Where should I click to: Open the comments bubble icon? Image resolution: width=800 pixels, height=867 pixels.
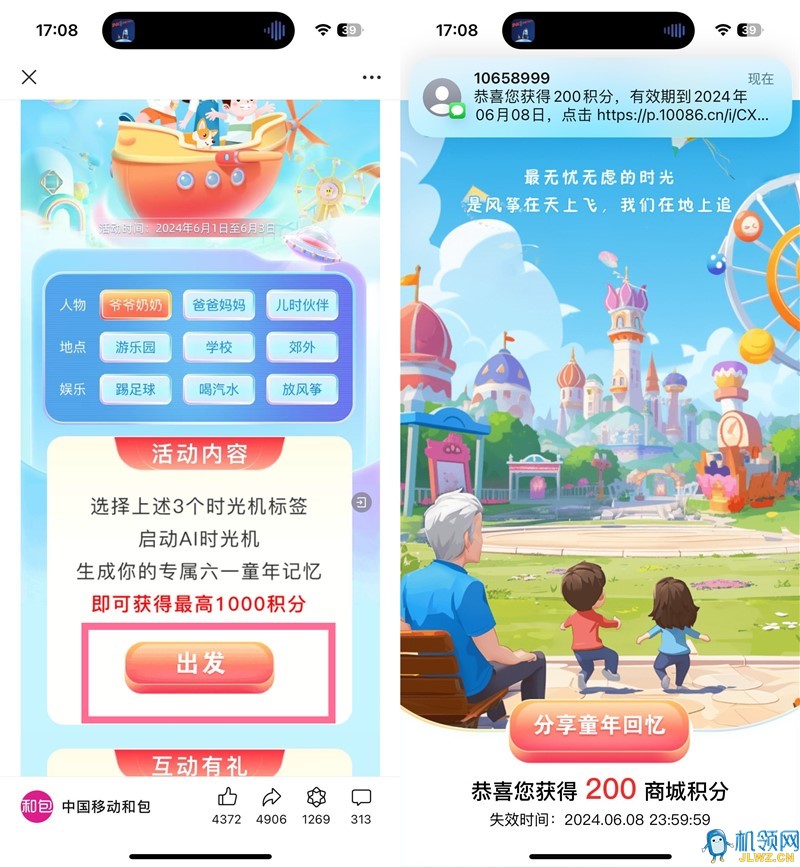click(x=361, y=797)
